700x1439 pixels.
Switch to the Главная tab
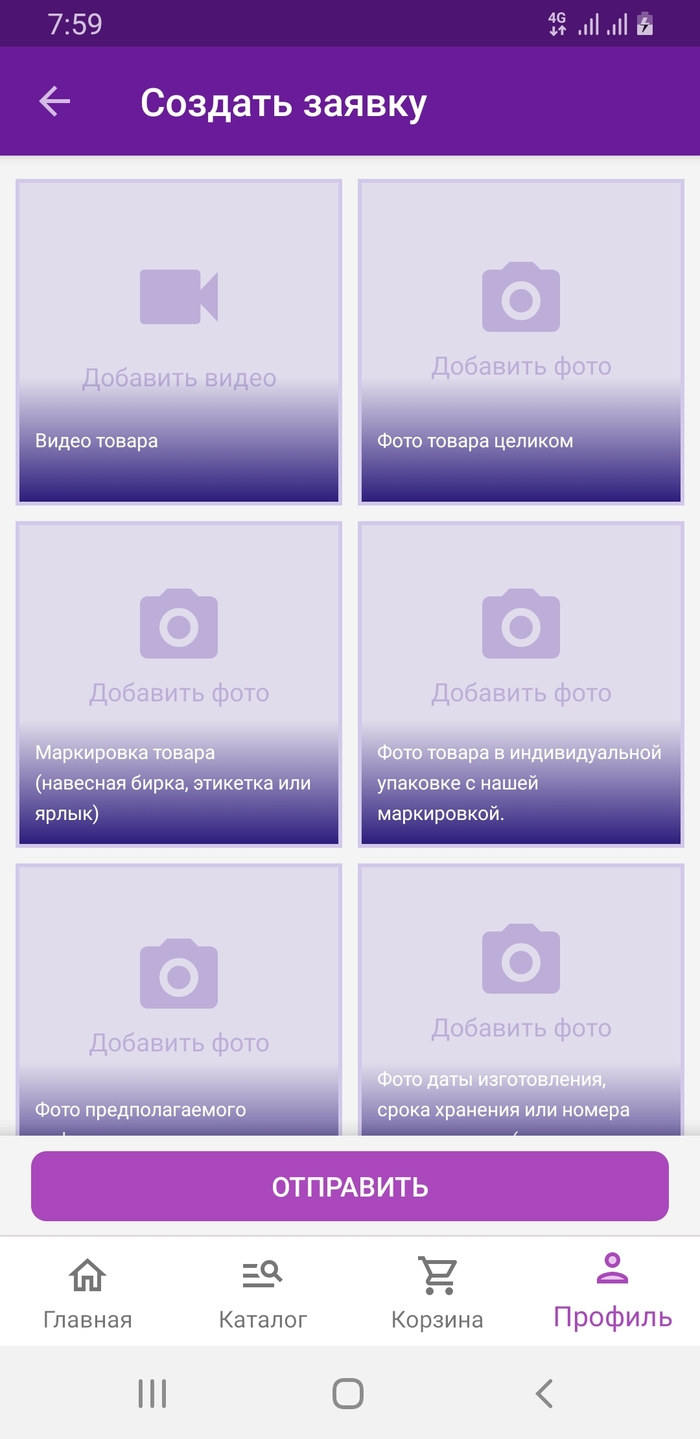pyautogui.click(x=87, y=1293)
